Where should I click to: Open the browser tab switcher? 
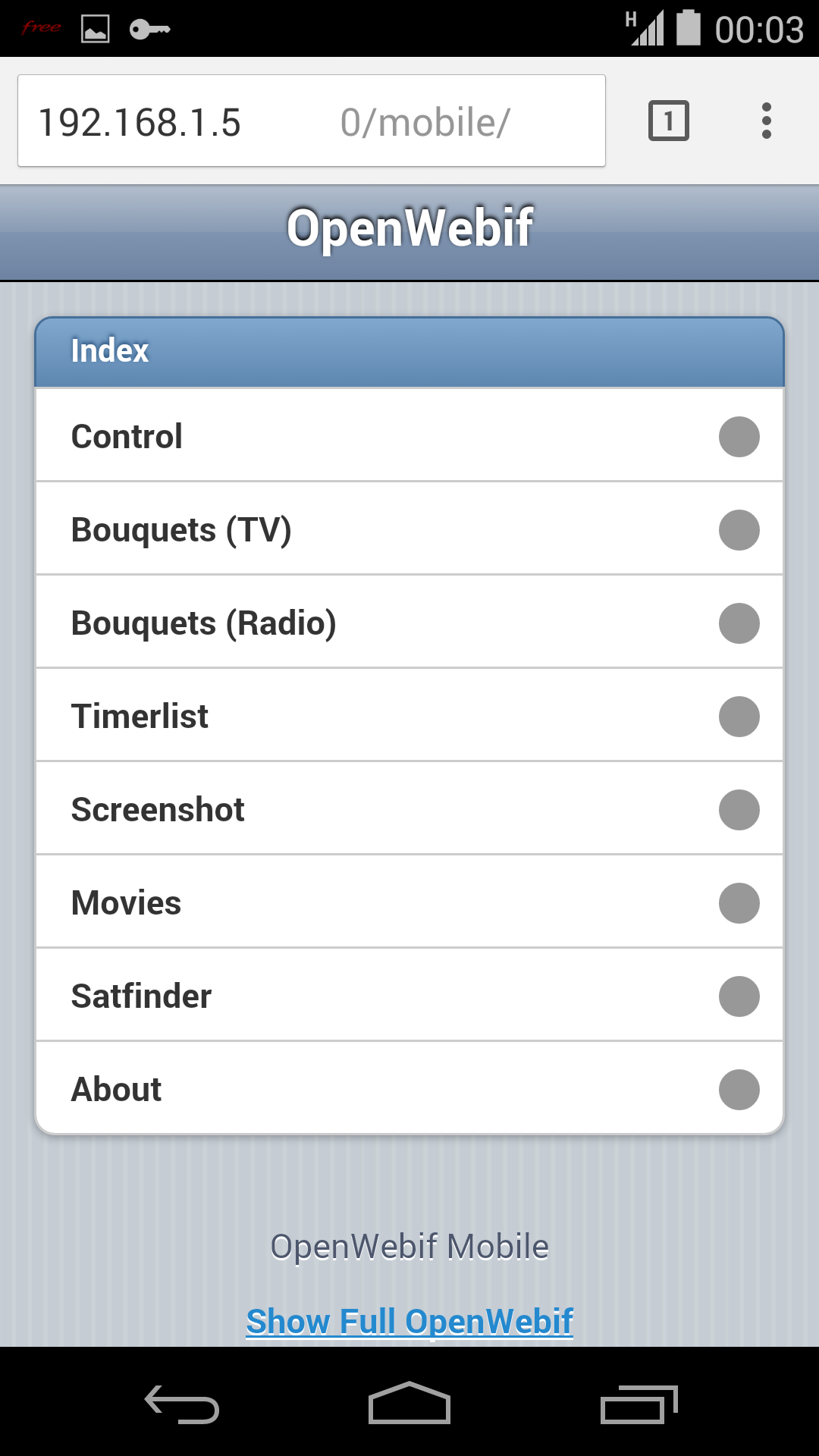pos(668,121)
